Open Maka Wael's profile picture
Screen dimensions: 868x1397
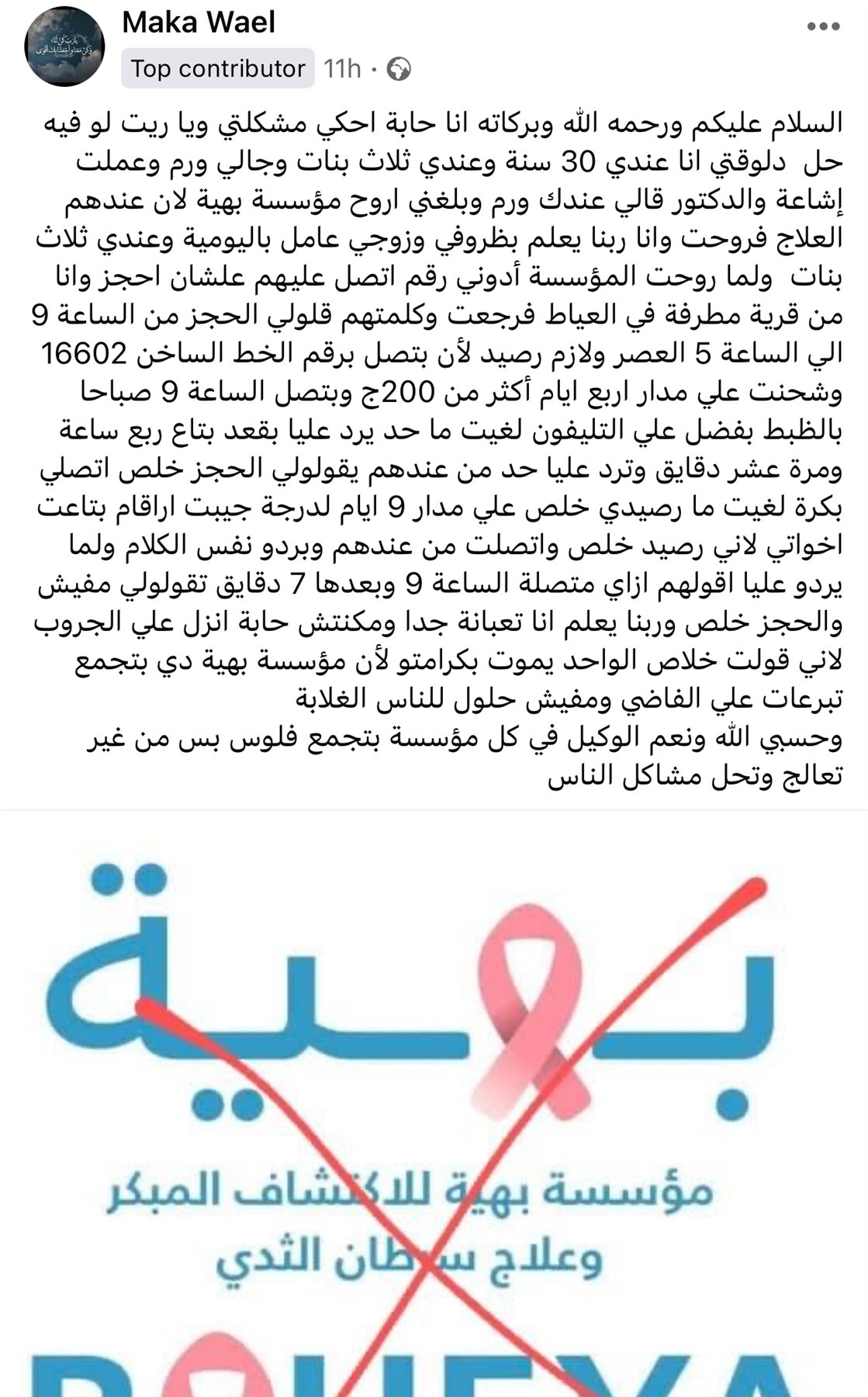click(65, 48)
